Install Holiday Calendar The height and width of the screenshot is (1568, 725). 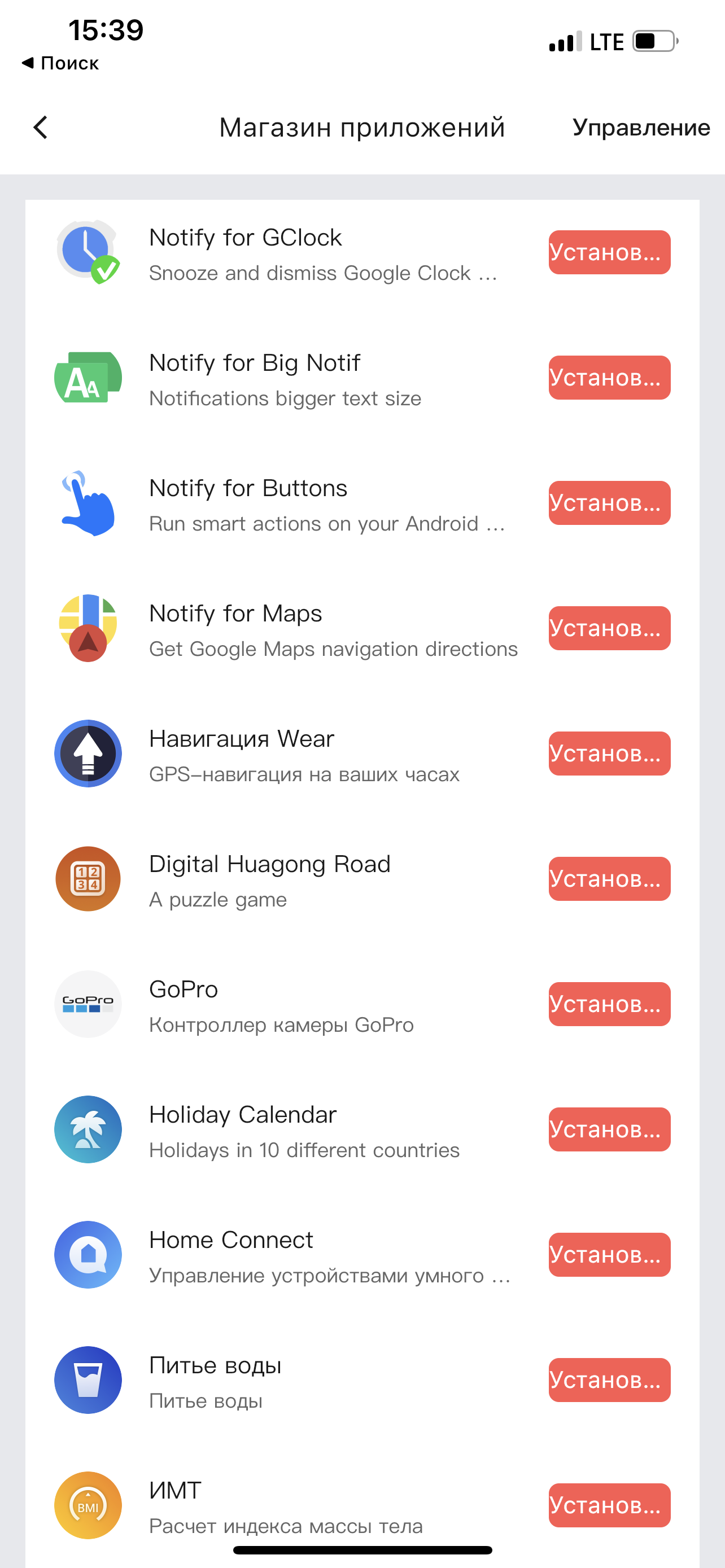point(609,1130)
